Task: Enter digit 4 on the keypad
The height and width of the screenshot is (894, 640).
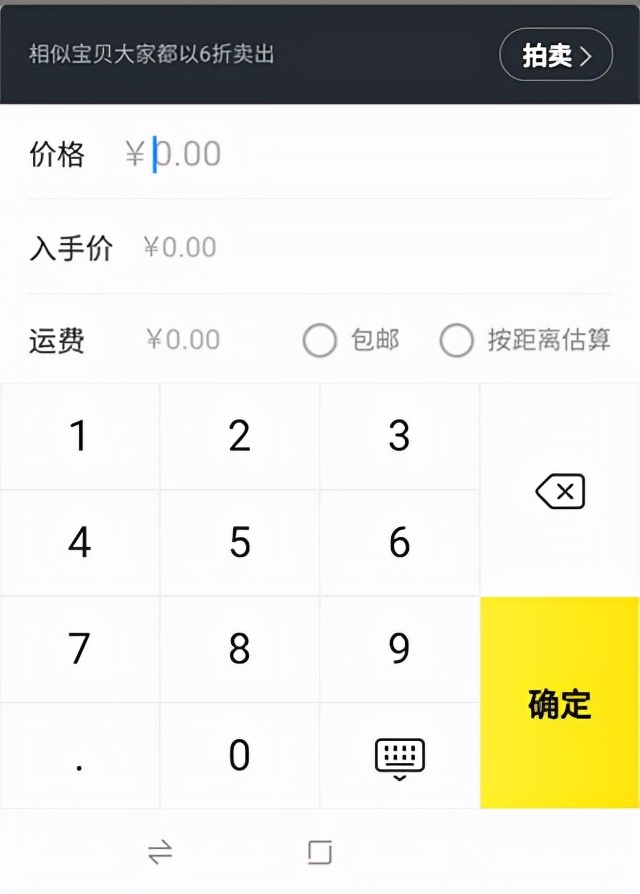Action: click(79, 543)
